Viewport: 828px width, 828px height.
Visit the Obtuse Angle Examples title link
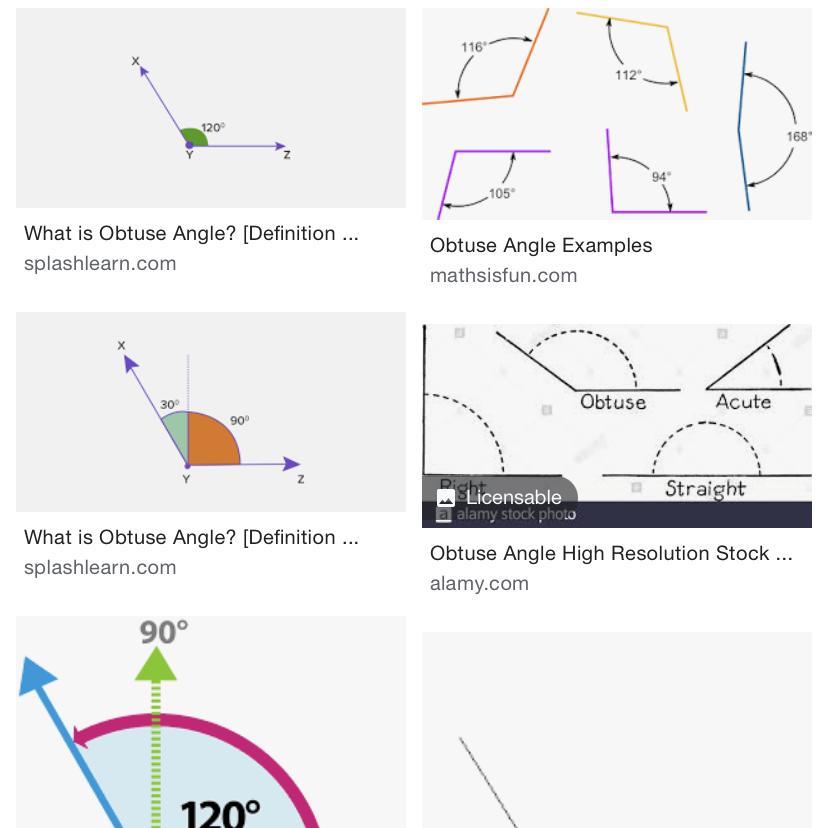point(541,246)
